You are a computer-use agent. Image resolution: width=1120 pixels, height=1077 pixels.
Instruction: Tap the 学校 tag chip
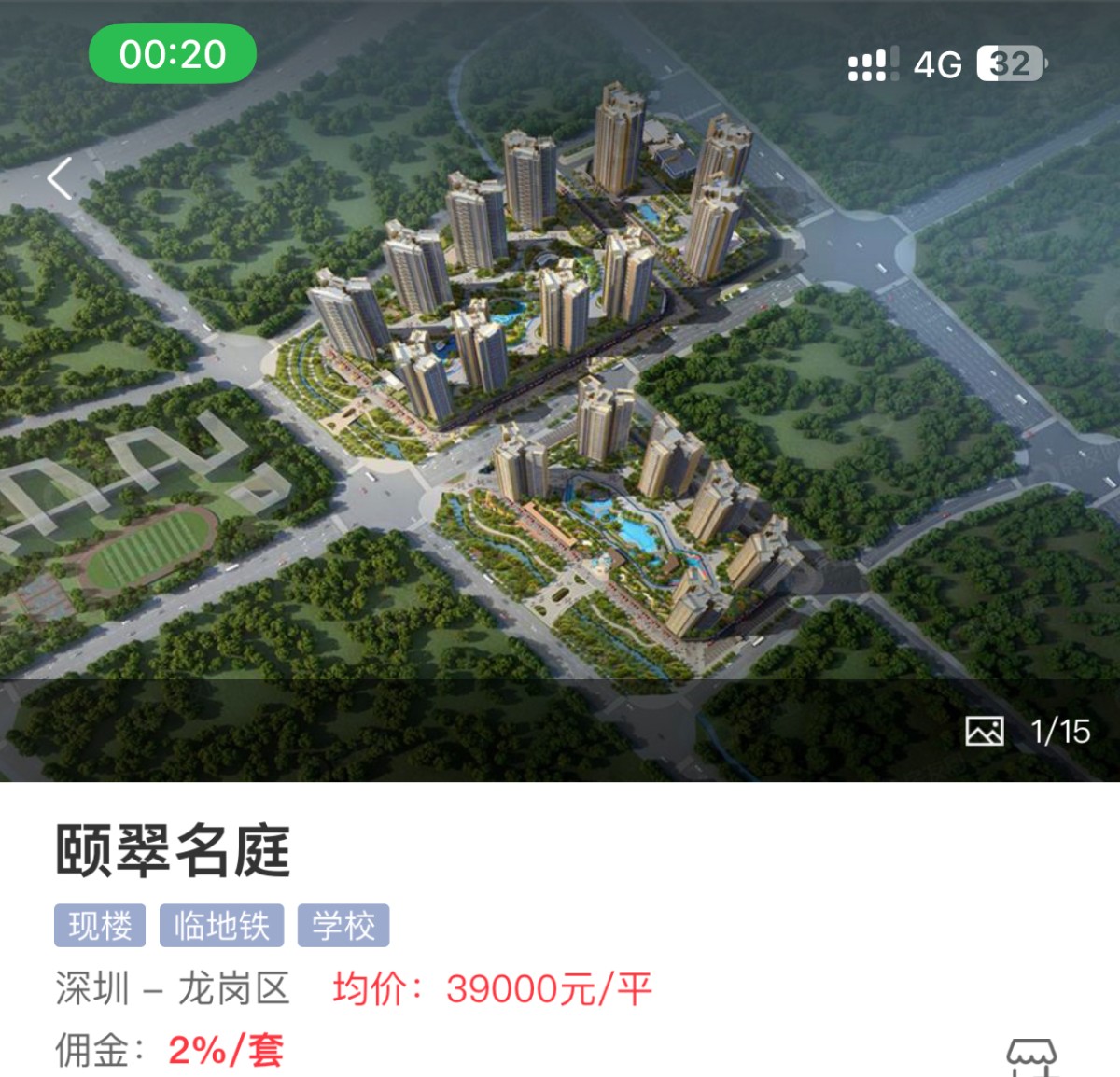(343, 926)
